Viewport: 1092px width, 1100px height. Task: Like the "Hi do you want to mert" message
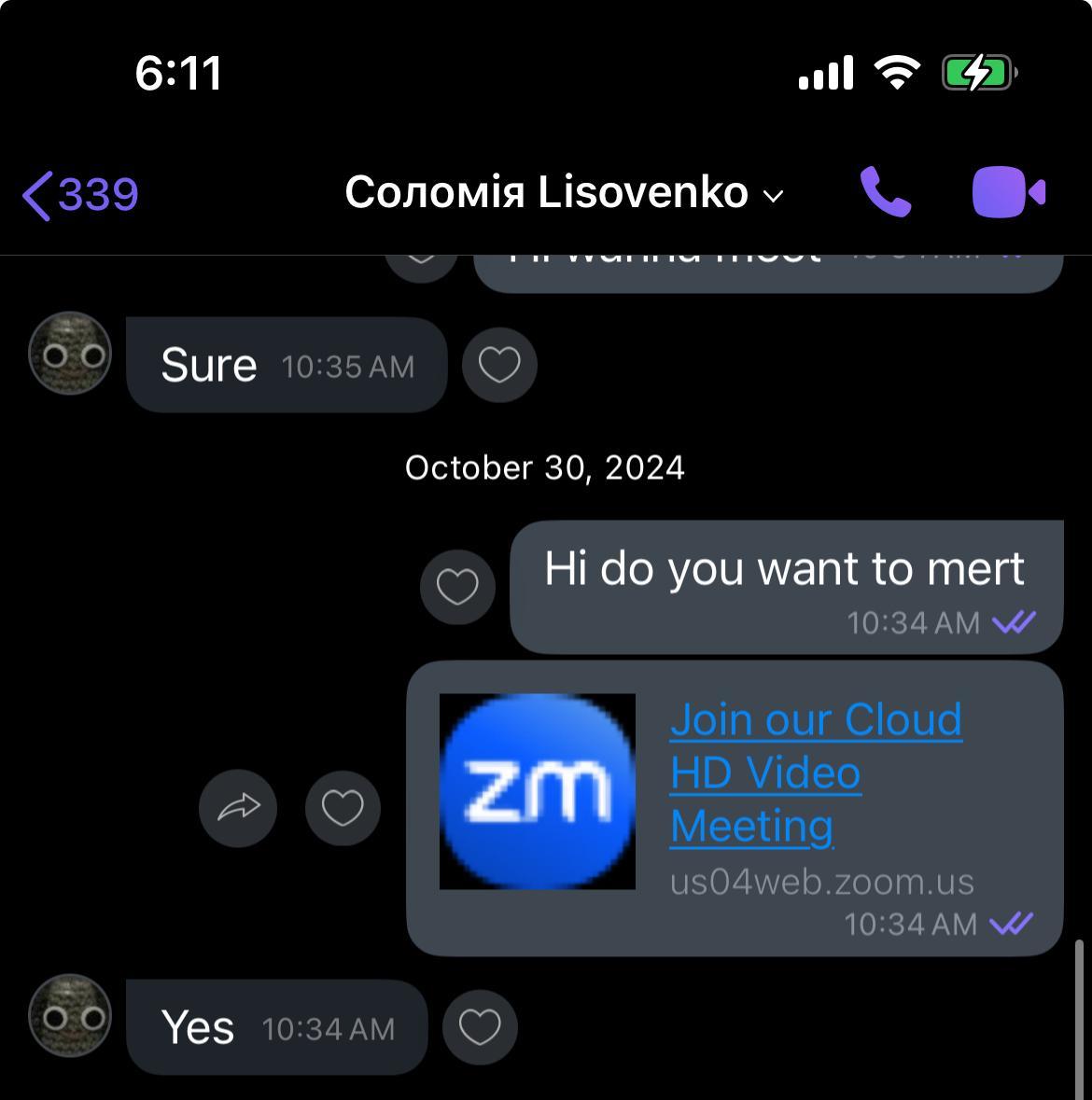(x=457, y=587)
